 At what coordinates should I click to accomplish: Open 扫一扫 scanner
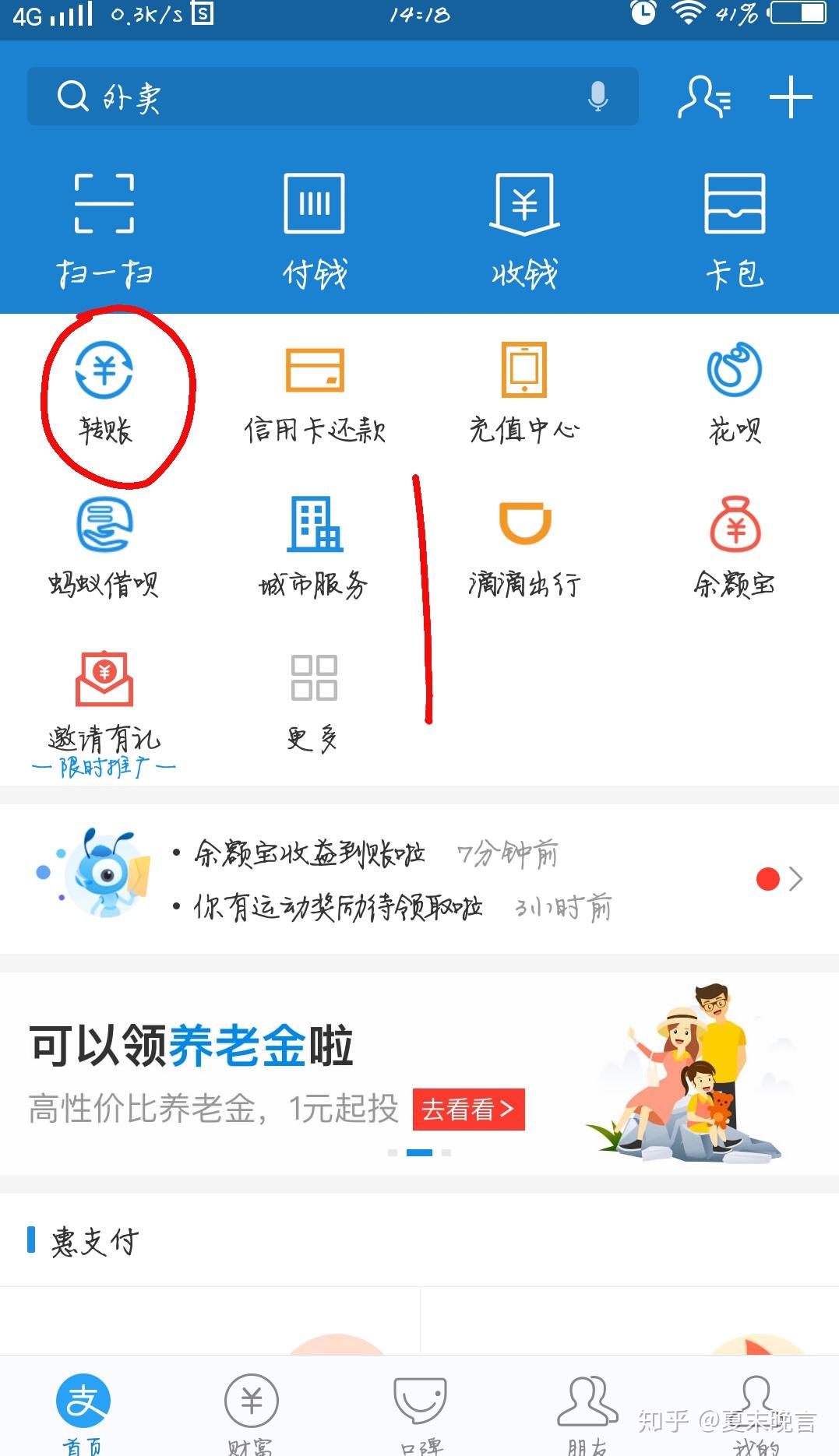tap(104, 230)
